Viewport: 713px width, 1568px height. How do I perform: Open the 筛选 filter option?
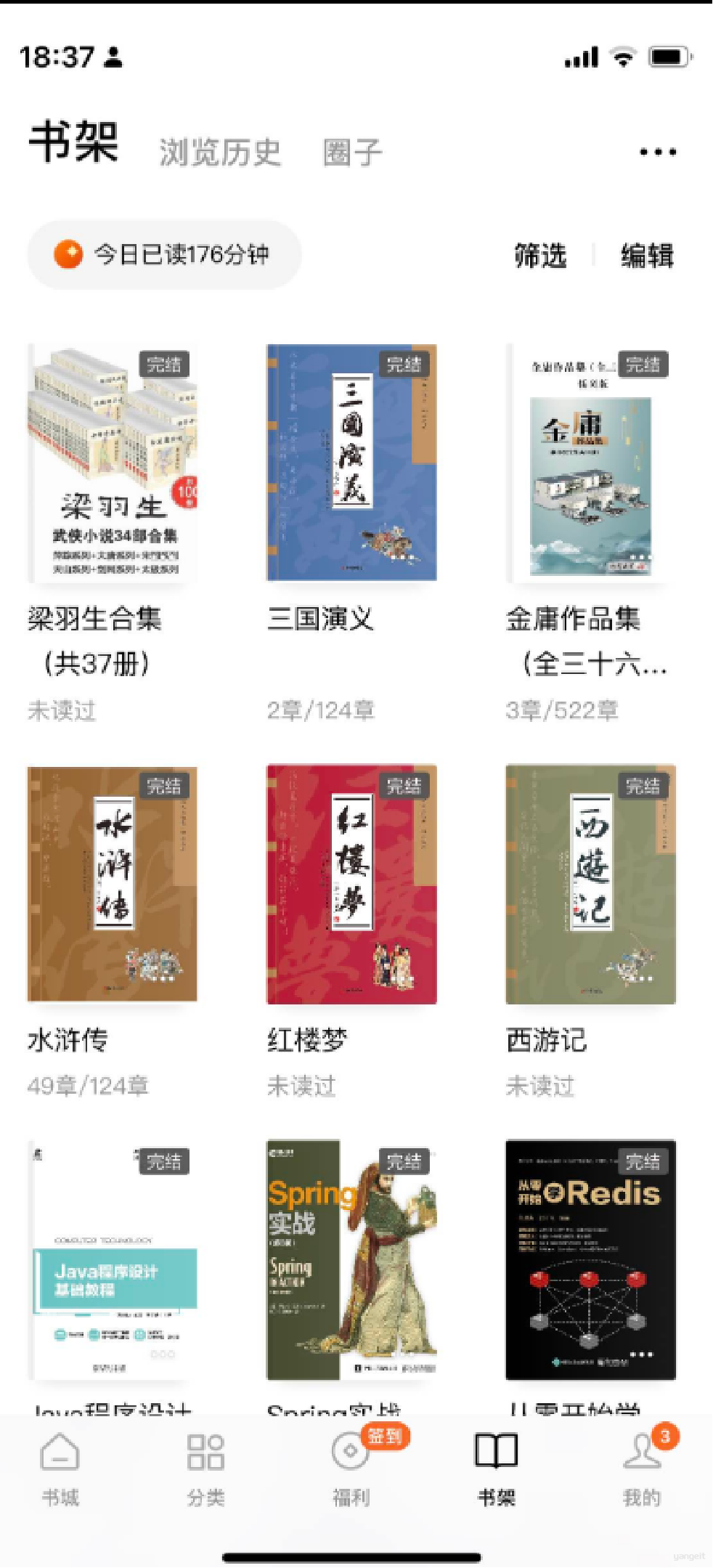540,256
